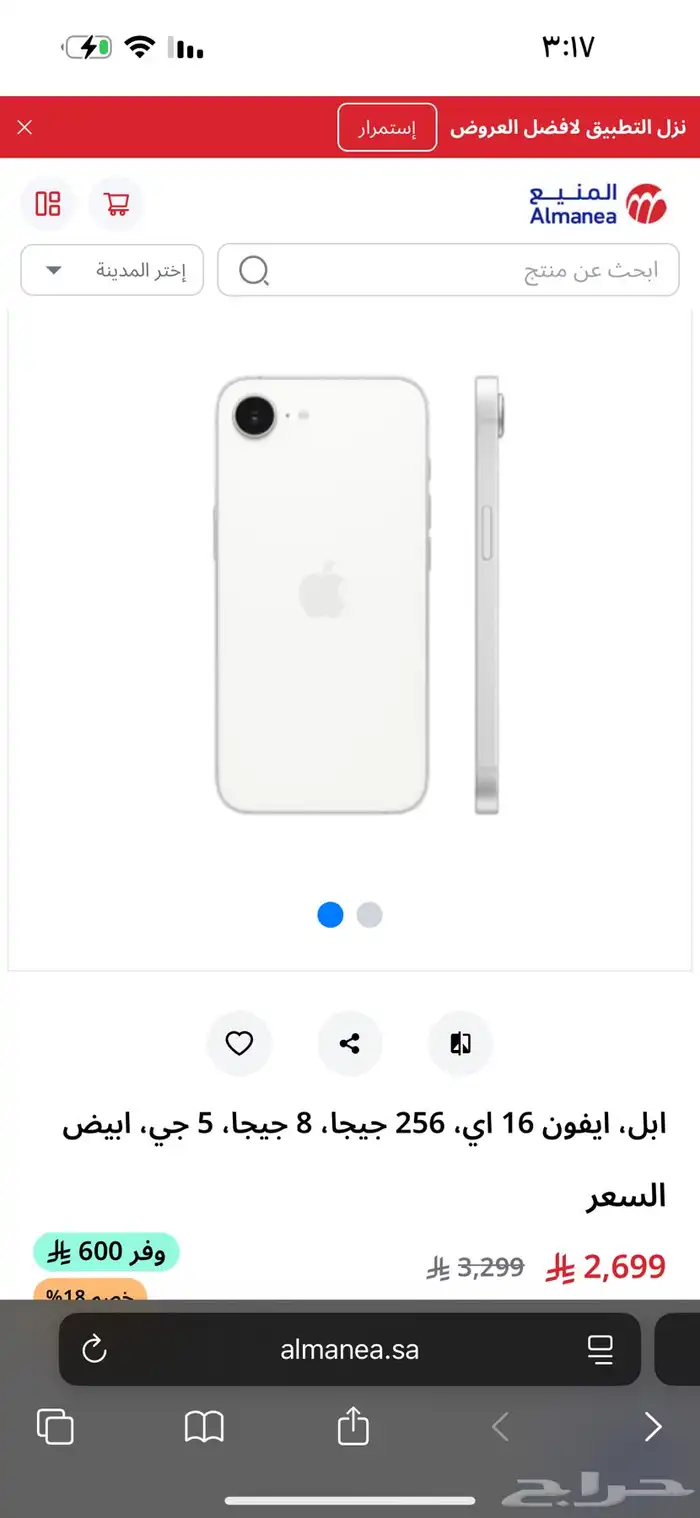Open the Safari tabs overview
Screen dimensions: 700x1518
click(55, 1427)
